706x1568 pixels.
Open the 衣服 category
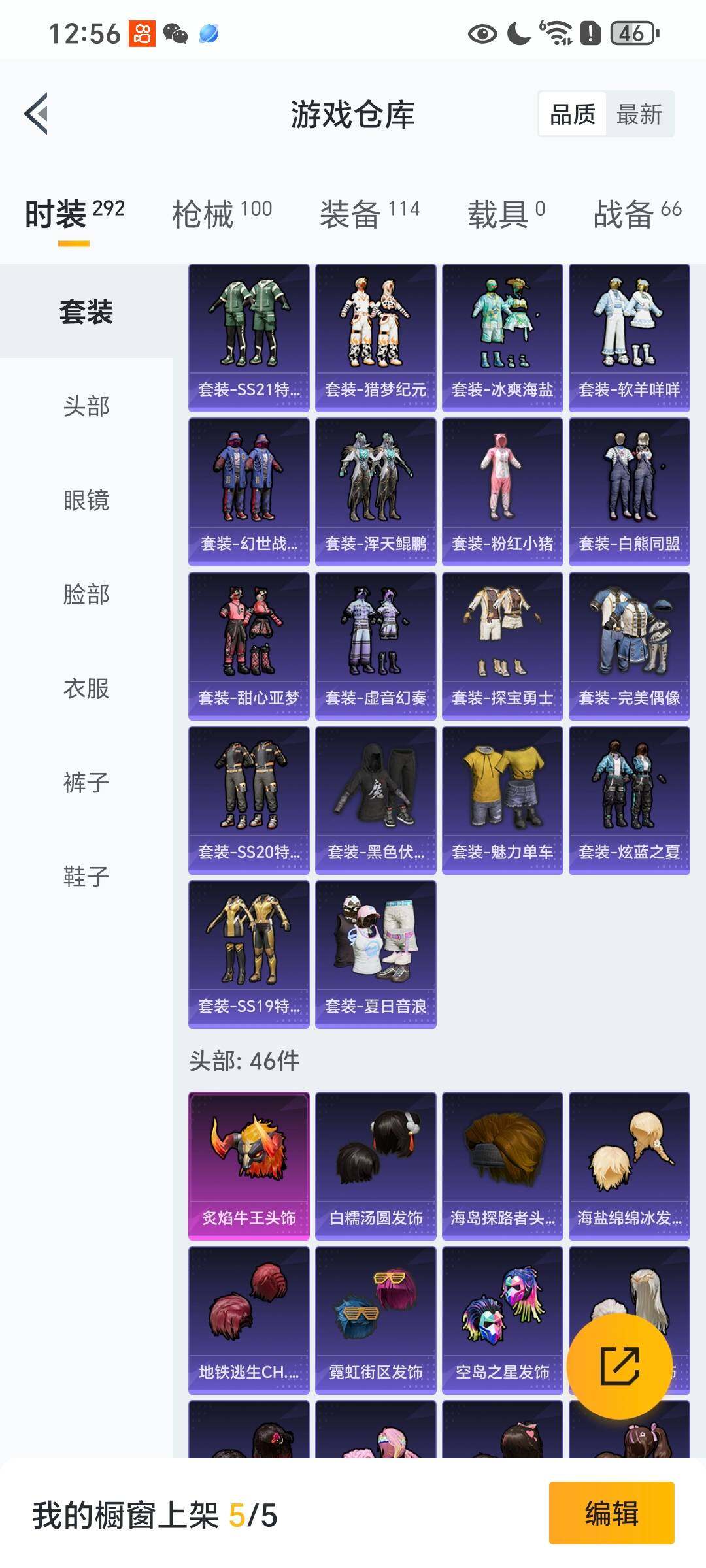pyautogui.click(x=86, y=688)
